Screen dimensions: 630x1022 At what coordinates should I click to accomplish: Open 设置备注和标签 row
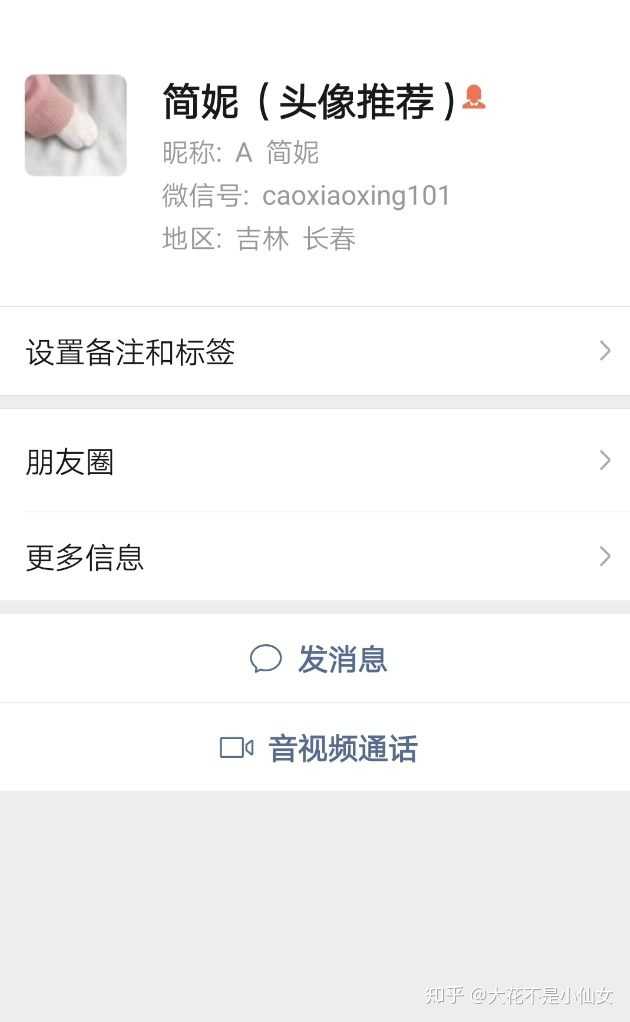click(315, 352)
